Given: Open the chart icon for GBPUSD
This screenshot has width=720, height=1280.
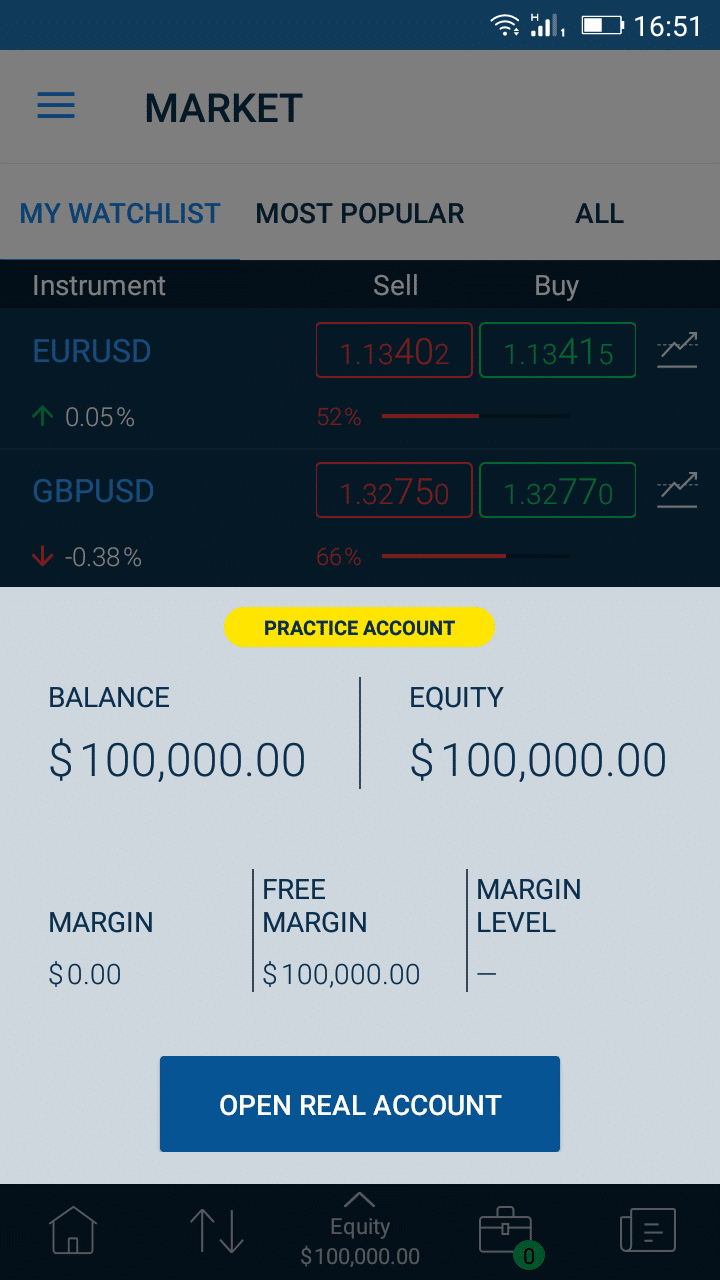Looking at the screenshot, I should 677,490.
